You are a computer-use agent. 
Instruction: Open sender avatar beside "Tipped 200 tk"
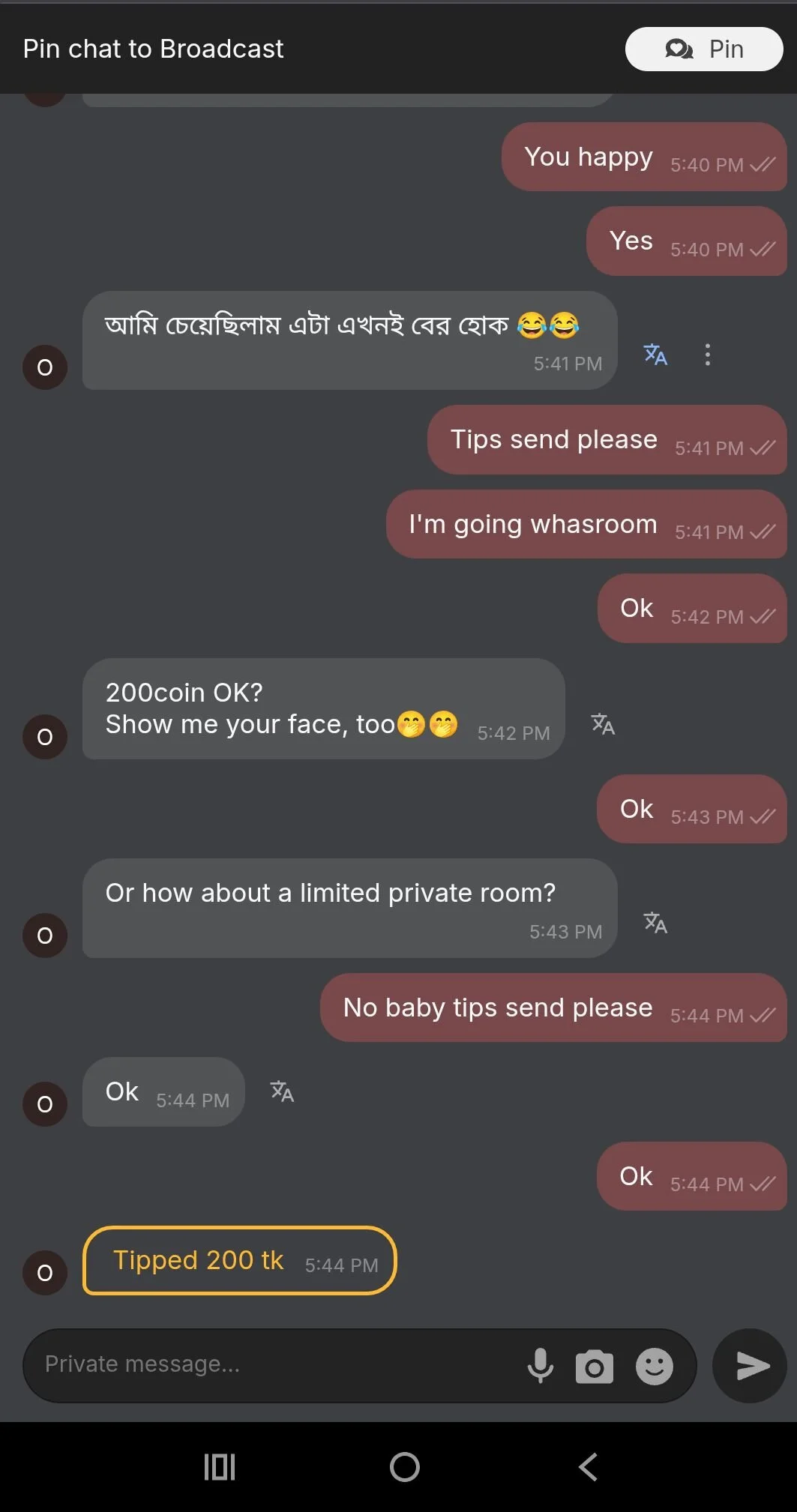pos(45,1272)
